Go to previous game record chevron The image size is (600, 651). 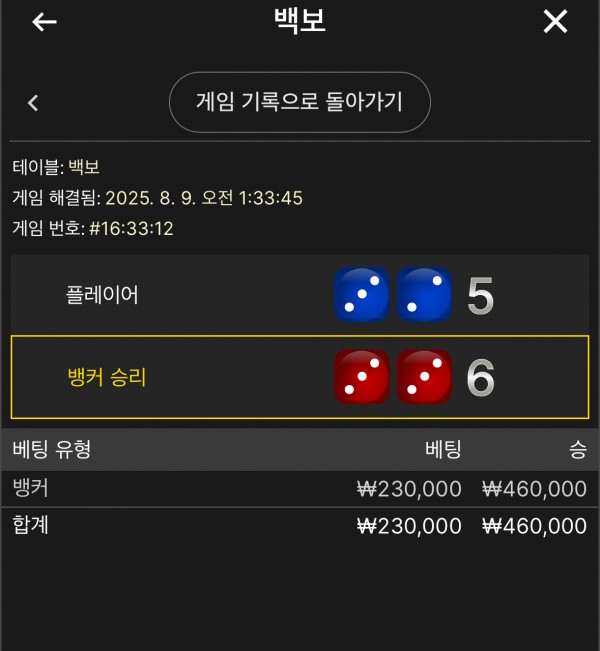tap(33, 102)
